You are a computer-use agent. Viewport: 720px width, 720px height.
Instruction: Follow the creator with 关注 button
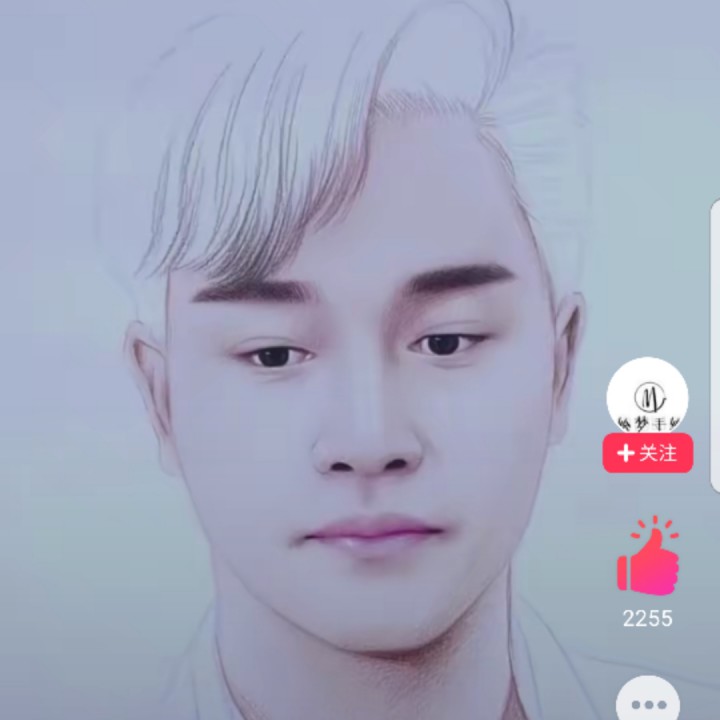tap(647, 453)
